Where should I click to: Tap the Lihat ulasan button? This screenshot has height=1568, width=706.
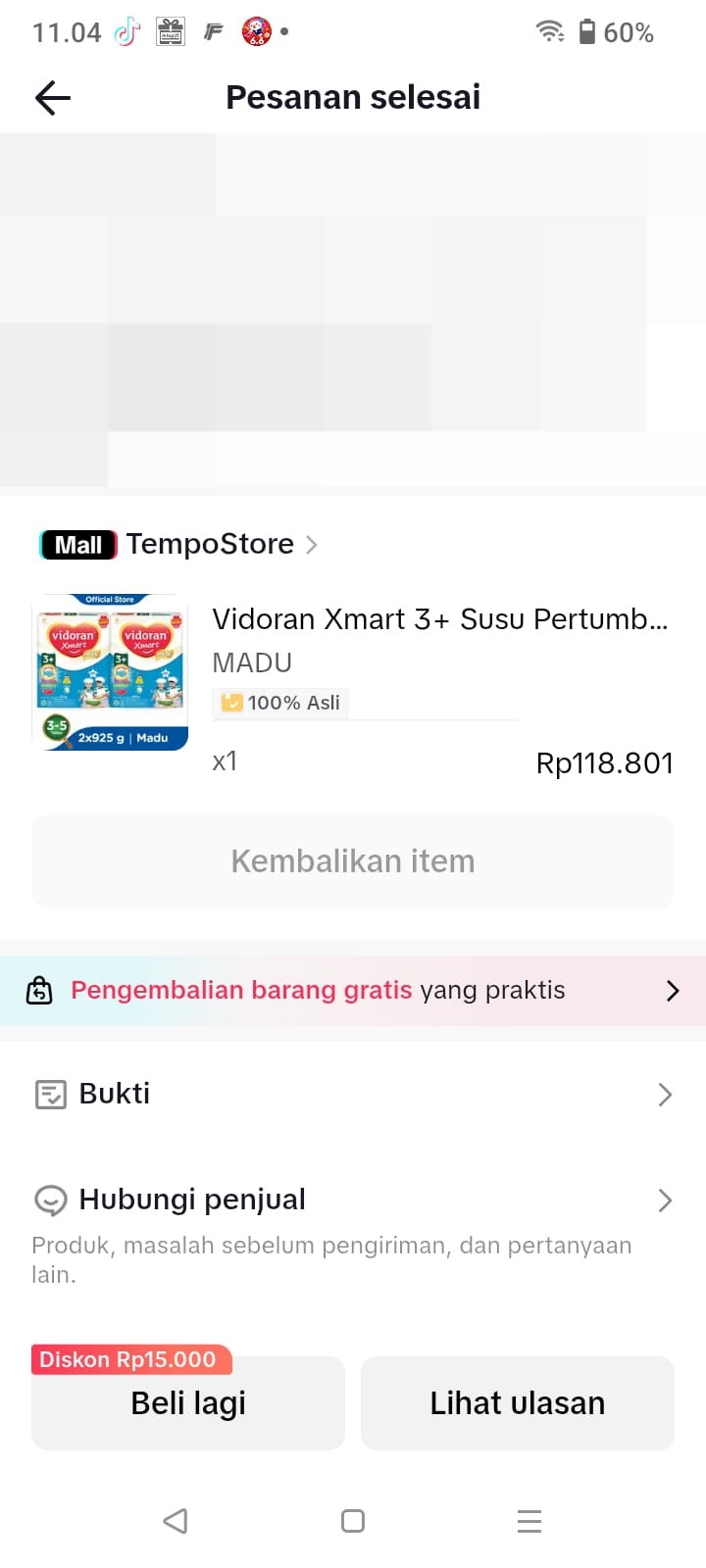[x=518, y=1403]
